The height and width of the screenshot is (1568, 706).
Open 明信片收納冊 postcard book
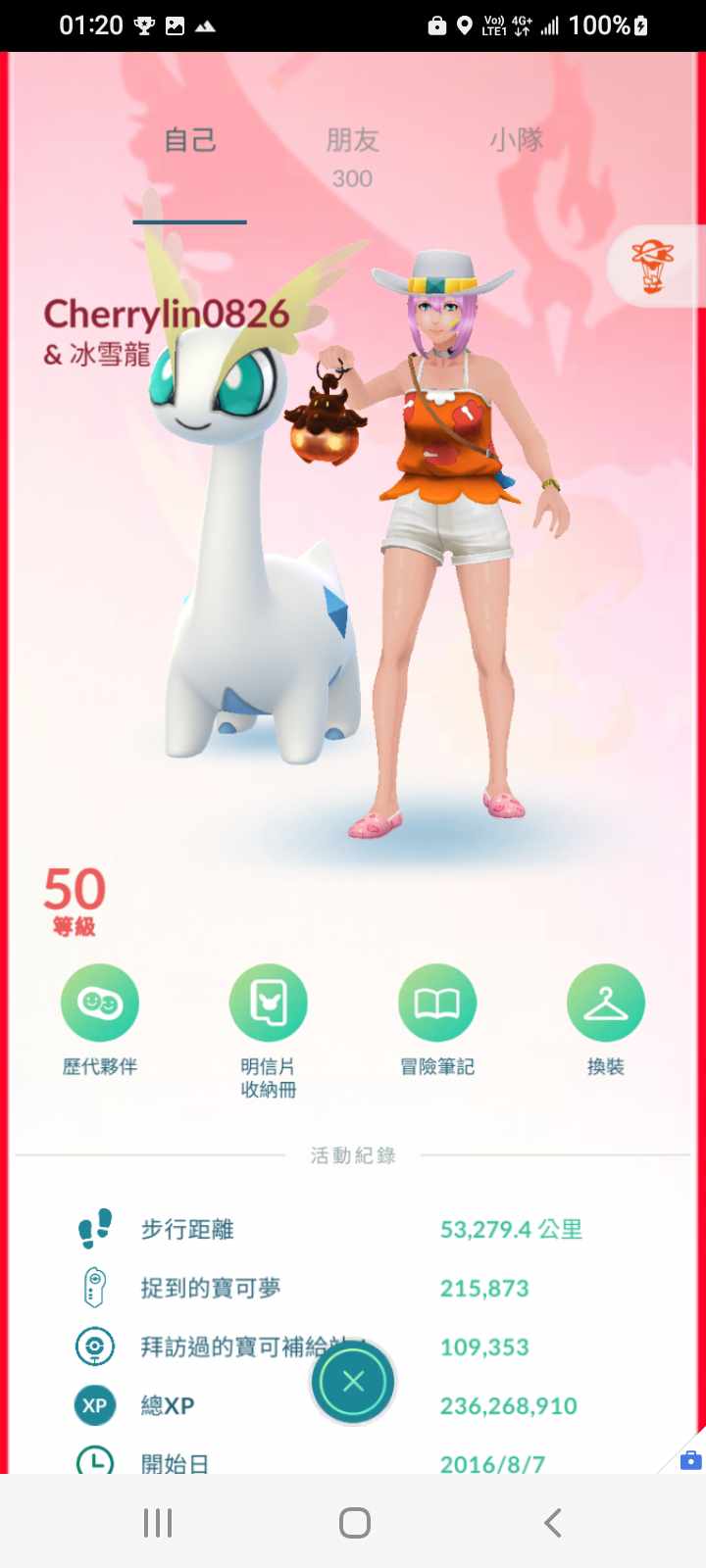pyautogui.click(x=268, y=1003)
